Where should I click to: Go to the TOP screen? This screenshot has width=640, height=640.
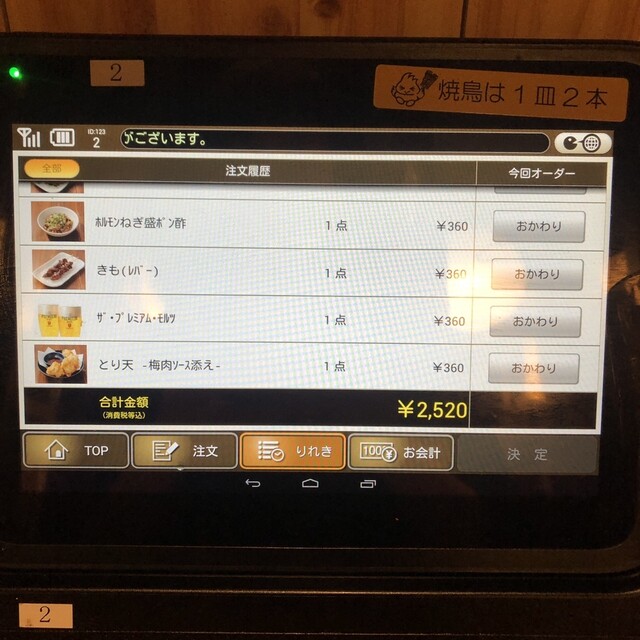click(x=76, y=451)
